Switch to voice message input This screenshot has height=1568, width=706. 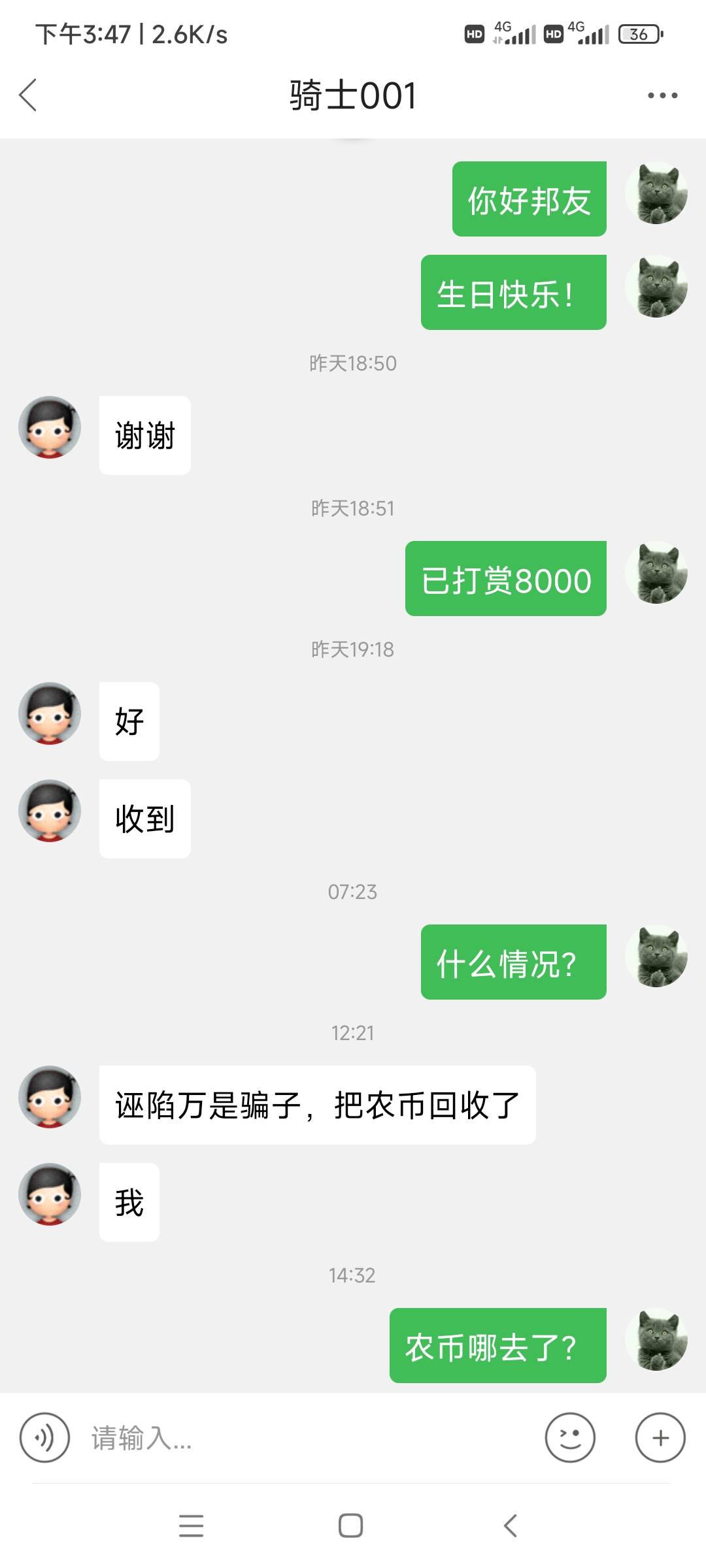pyautogui.click(x=44, y=1437)
